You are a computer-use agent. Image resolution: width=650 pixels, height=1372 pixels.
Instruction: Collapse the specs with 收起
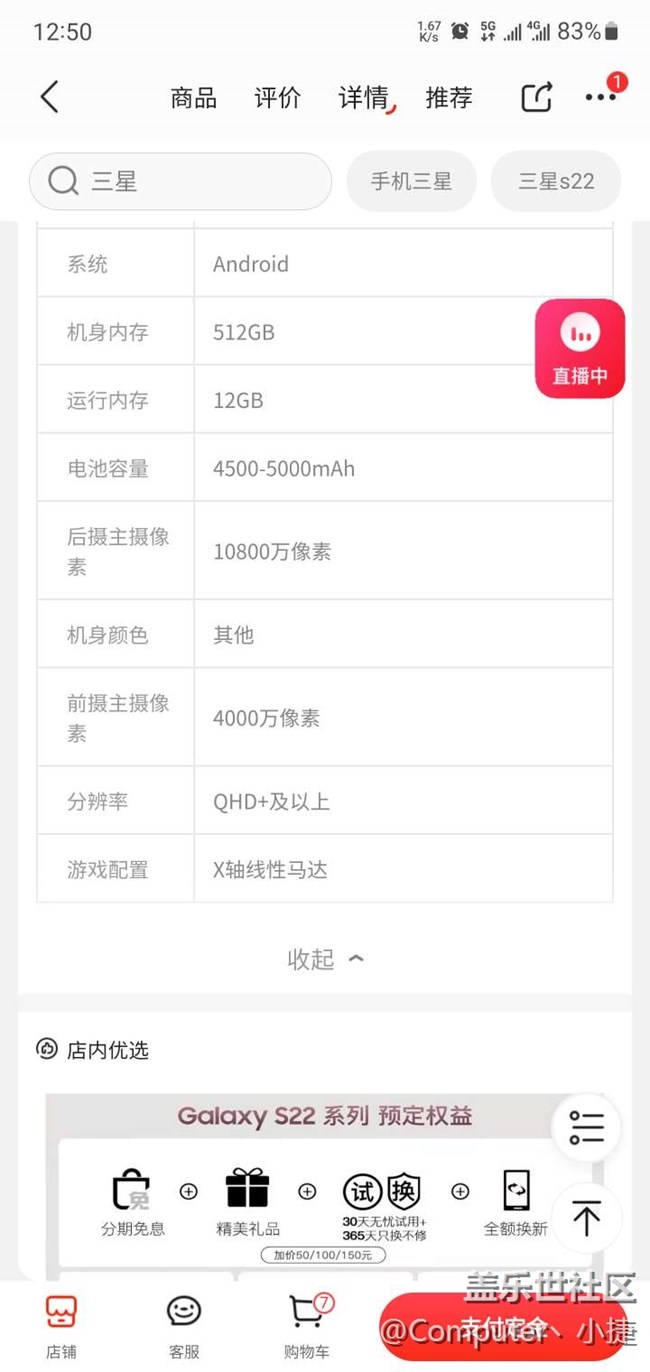click(325, 959)
